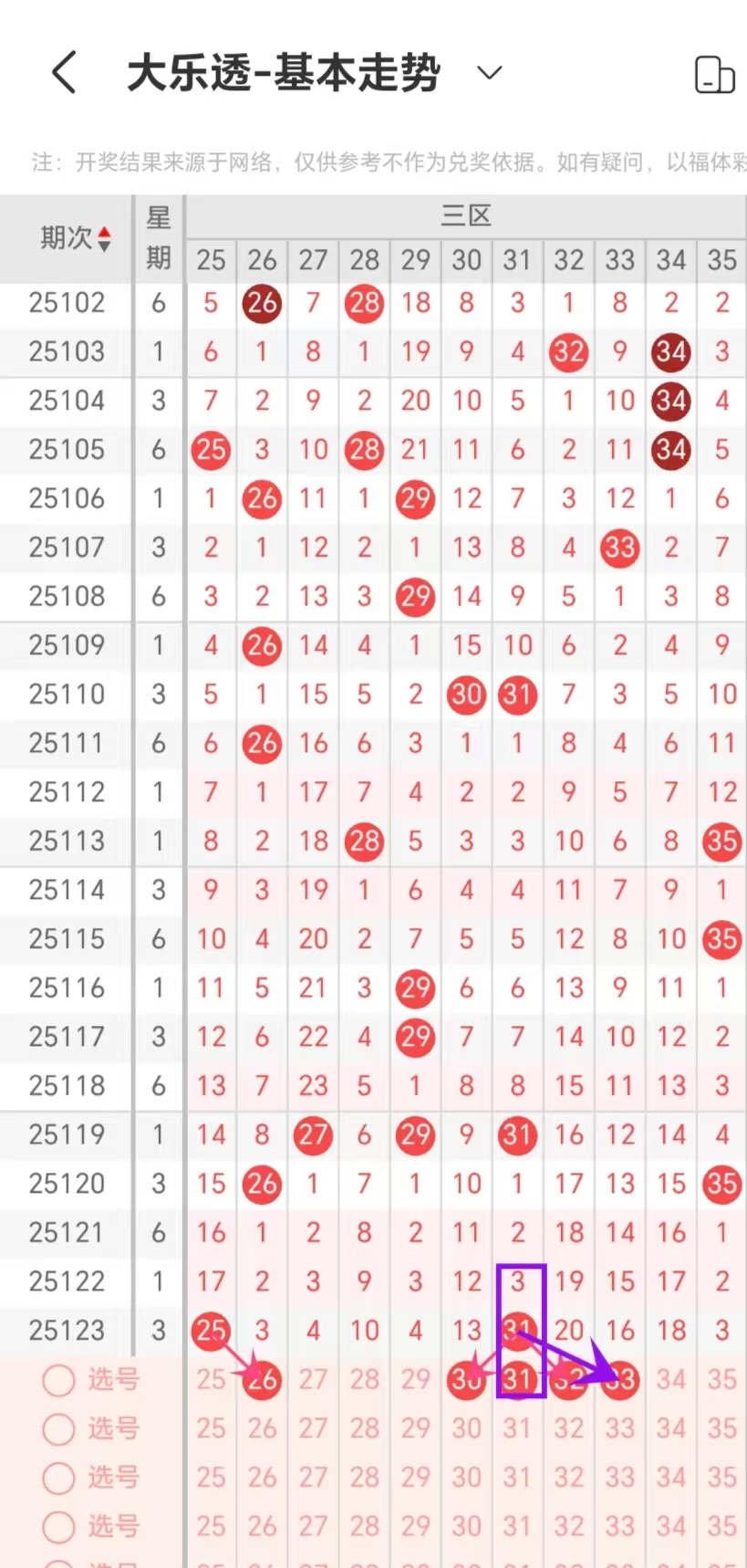
Task: Pick number 34 in the row with highlighted picks
Action: tap(671, 1379)
